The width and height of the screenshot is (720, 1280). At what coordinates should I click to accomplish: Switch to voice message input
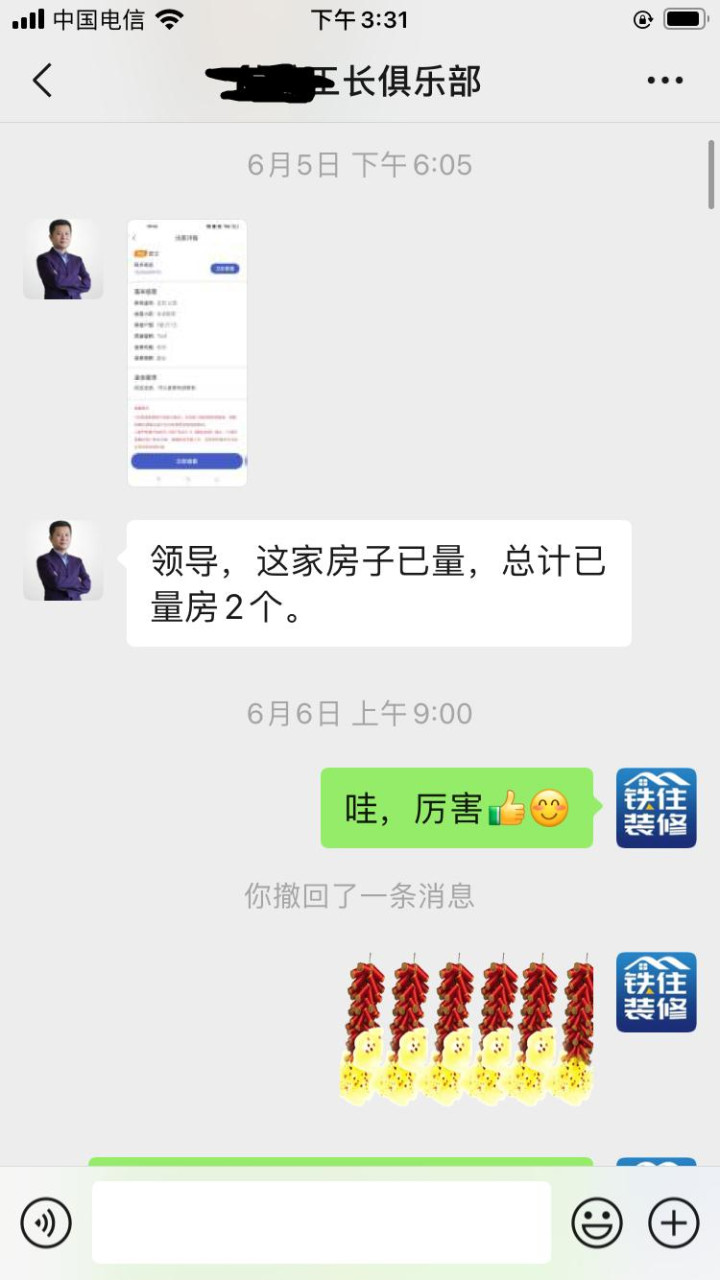(46, 1222)
